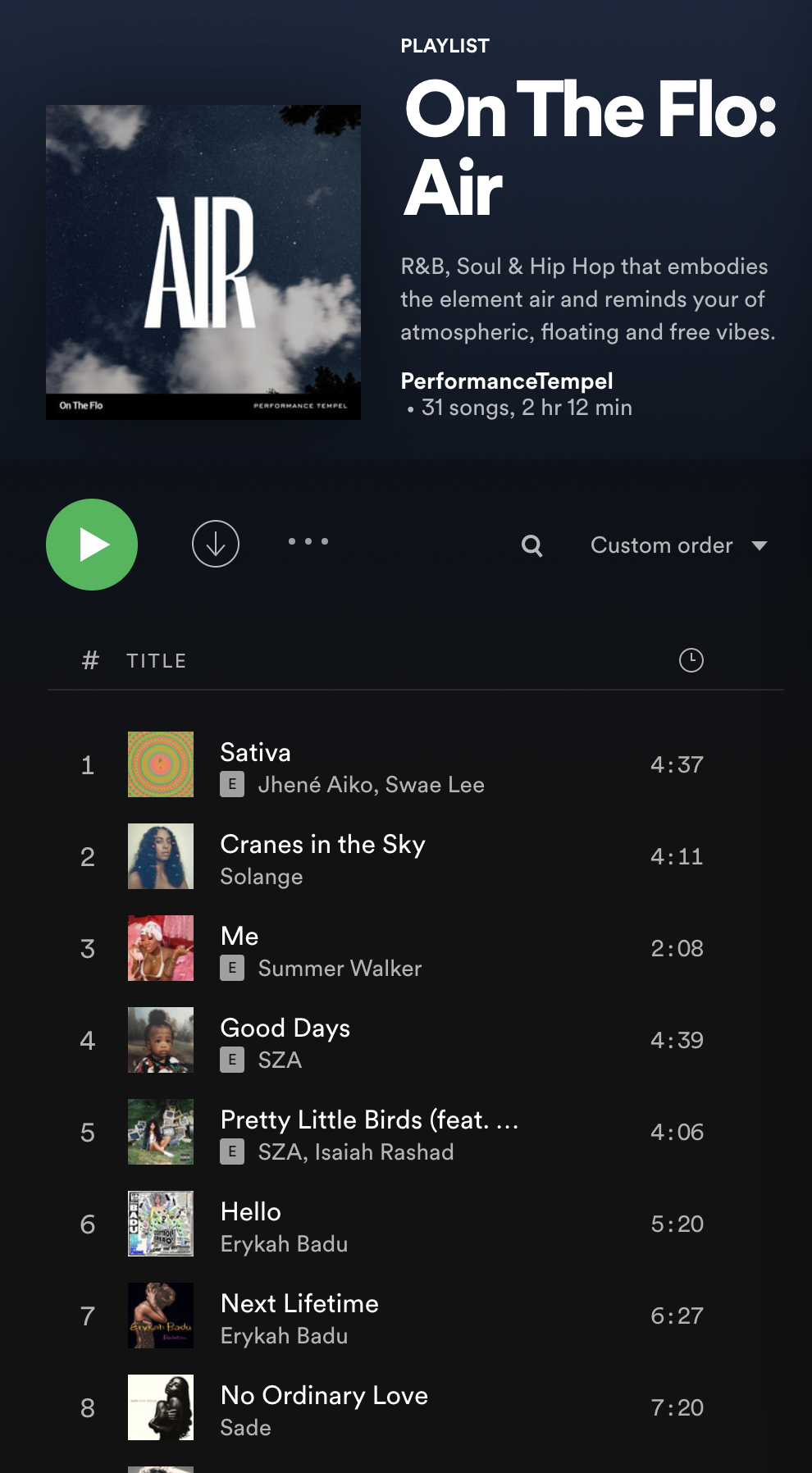Play Cranes in the Sky by Solange
Screen dimensions: 812x1473
tap(322, 844)
